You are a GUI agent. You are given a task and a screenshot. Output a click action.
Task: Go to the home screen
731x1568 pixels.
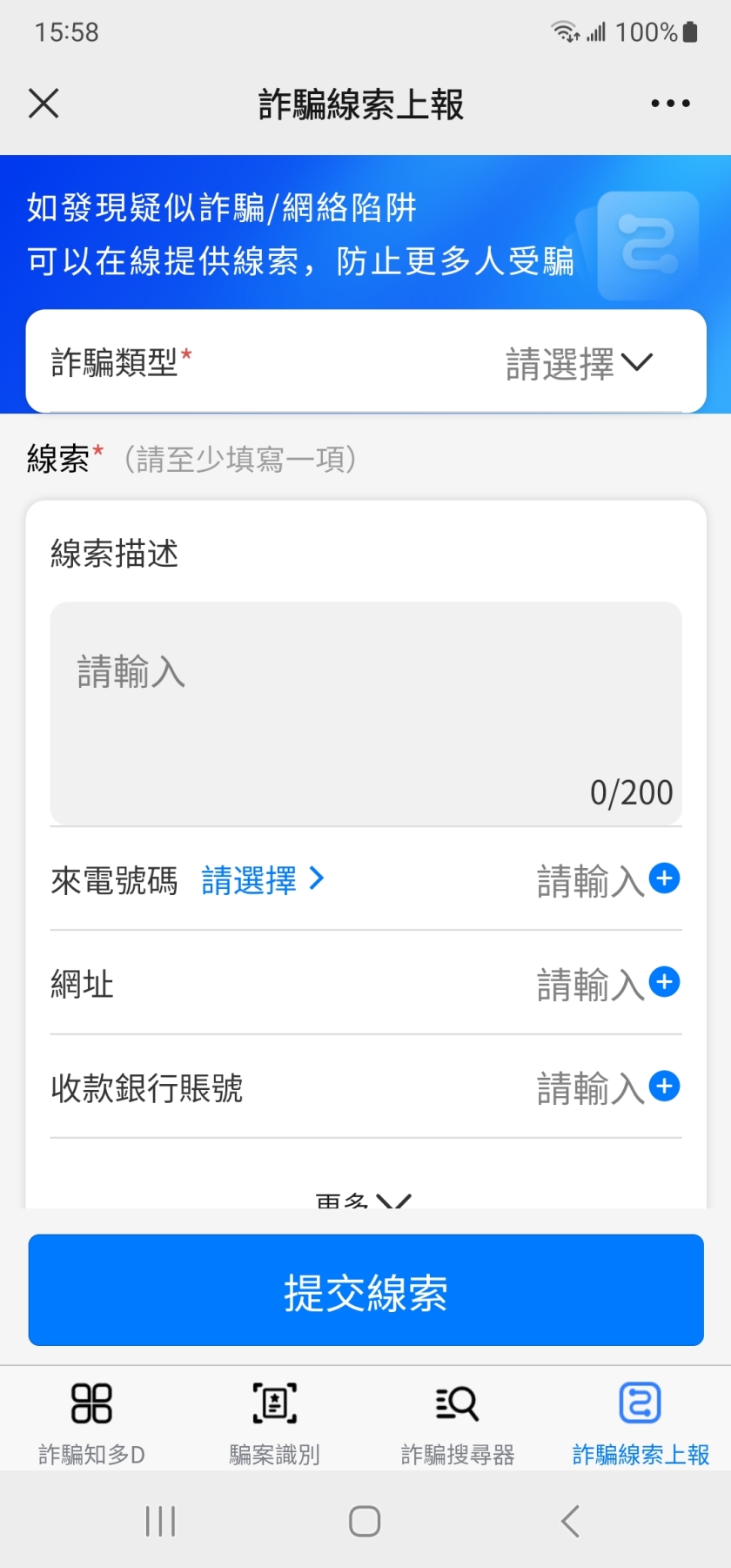point(365,1521)
